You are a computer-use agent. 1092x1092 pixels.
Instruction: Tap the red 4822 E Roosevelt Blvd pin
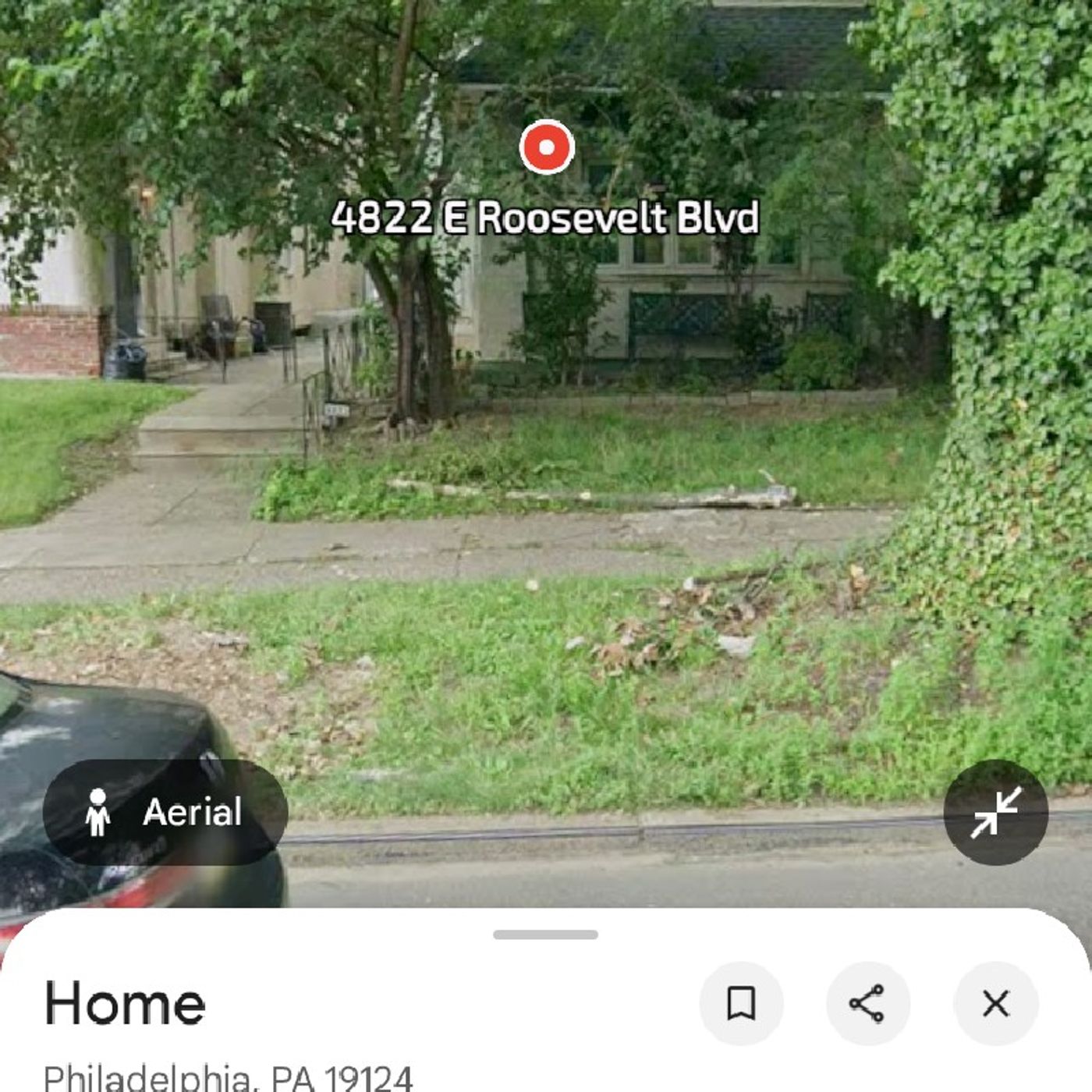click(547, 147)
